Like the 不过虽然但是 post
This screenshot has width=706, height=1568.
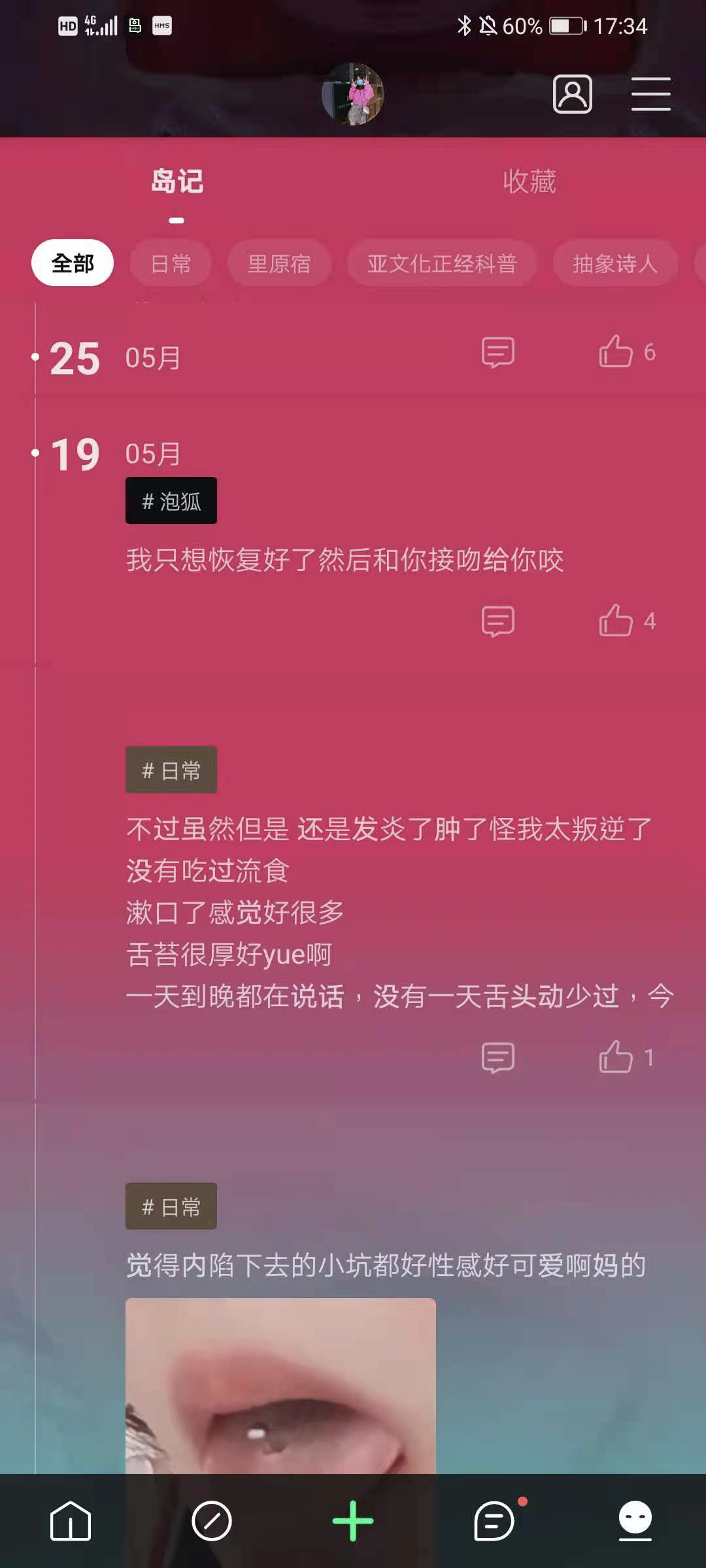coord(616,1057)
